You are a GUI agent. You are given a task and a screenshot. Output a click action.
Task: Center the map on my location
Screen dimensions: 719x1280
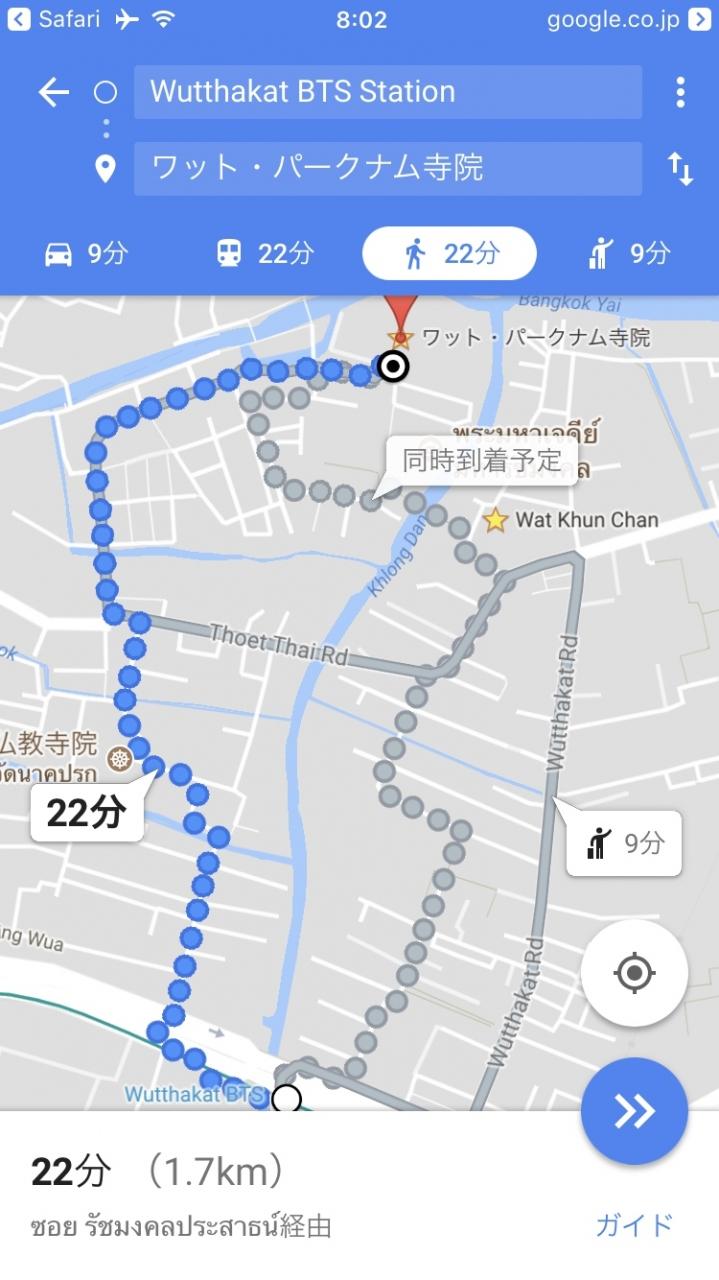tap(634, 973)
